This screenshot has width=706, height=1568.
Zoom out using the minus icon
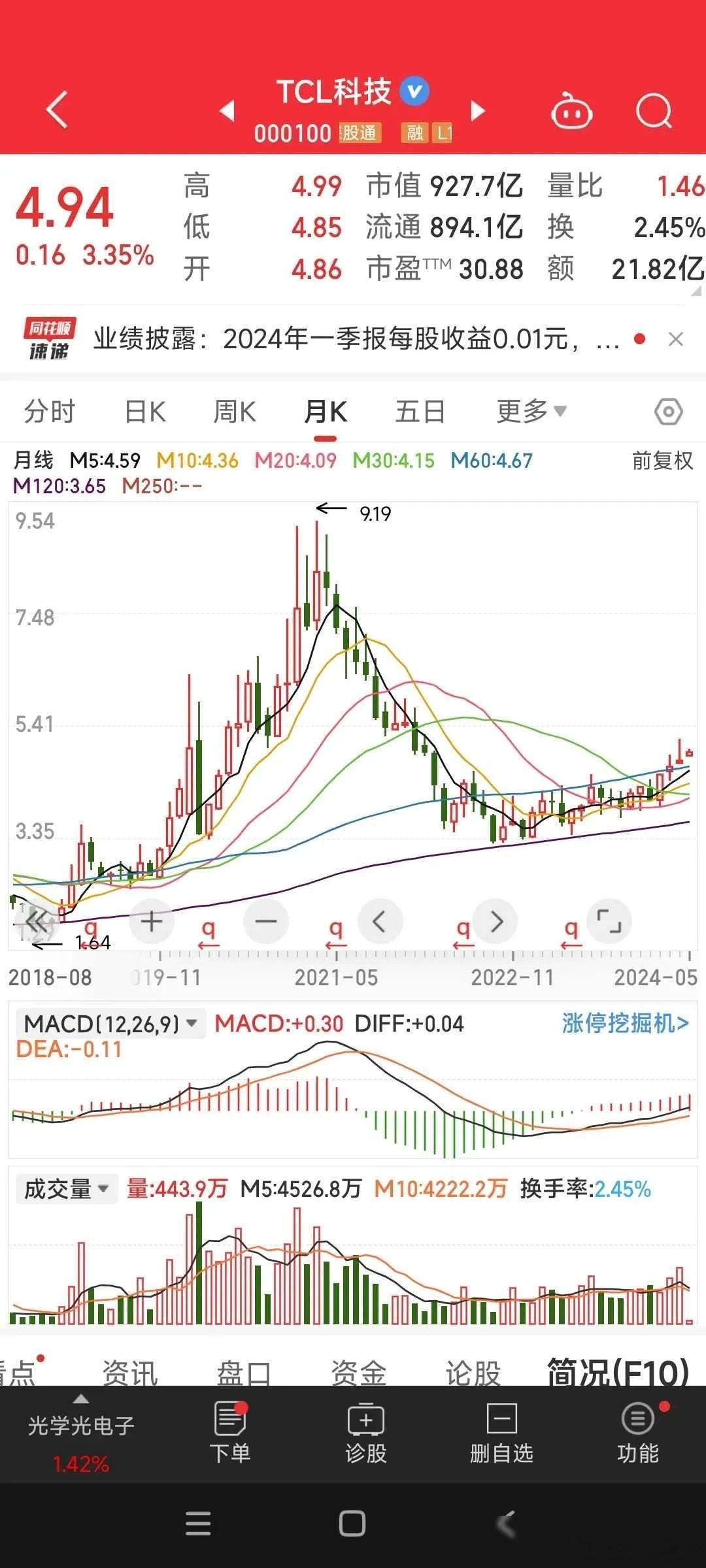[x=266, y=921]
